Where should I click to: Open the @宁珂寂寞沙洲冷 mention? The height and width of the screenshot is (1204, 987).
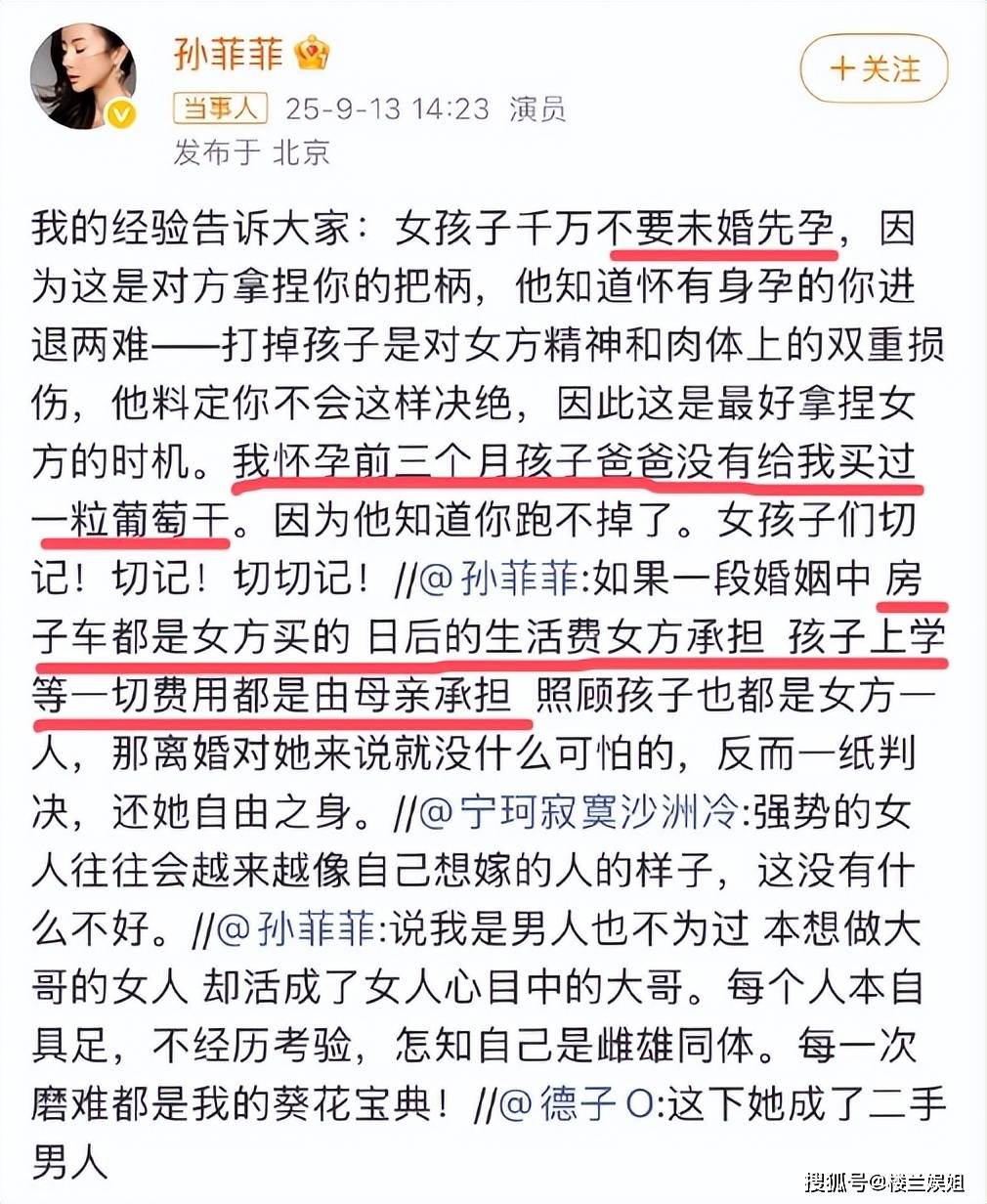tap(579, 812)
